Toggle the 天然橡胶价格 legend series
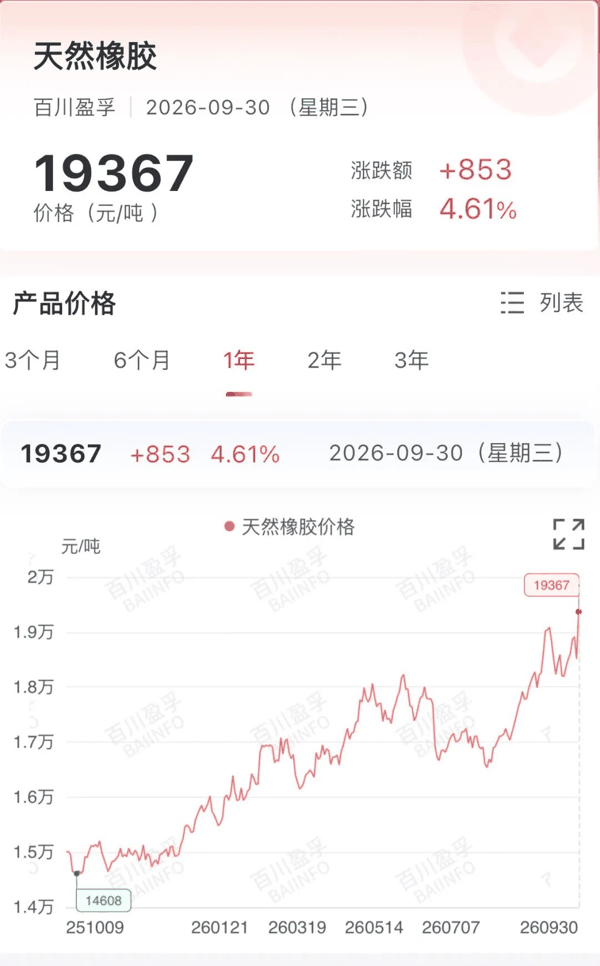 [x=290, y=527]
